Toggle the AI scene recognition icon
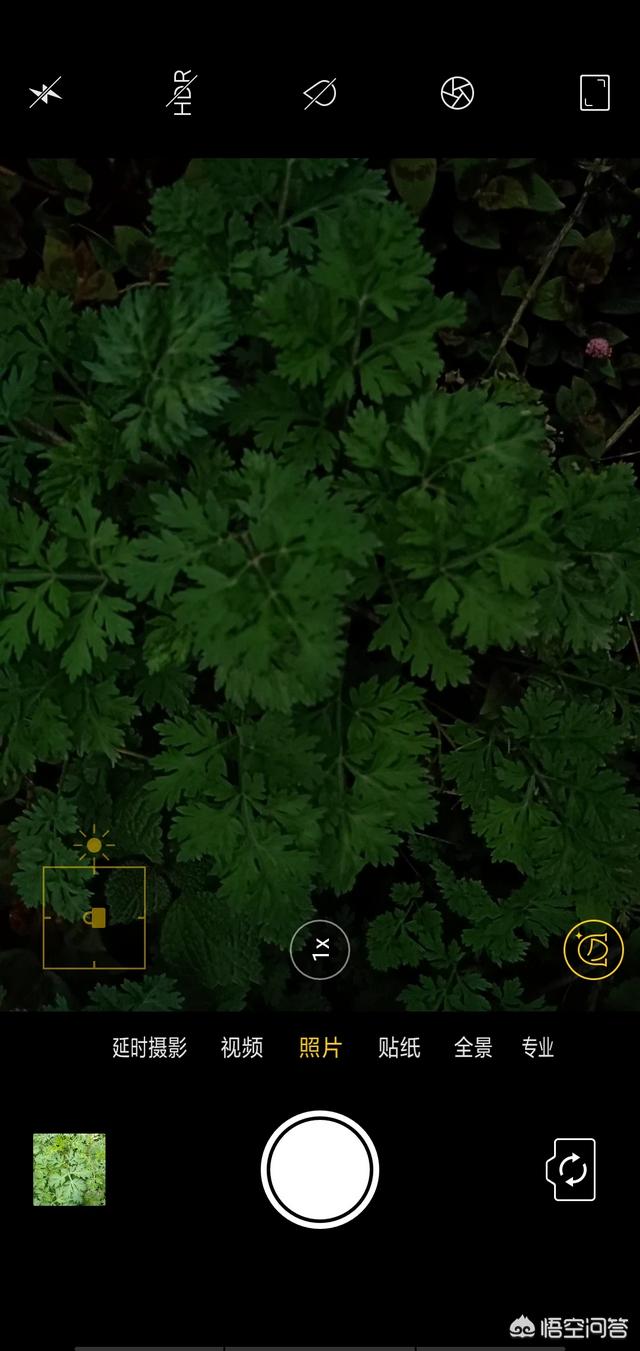The width and height of the screenshot is (640, 1351). 594,949
